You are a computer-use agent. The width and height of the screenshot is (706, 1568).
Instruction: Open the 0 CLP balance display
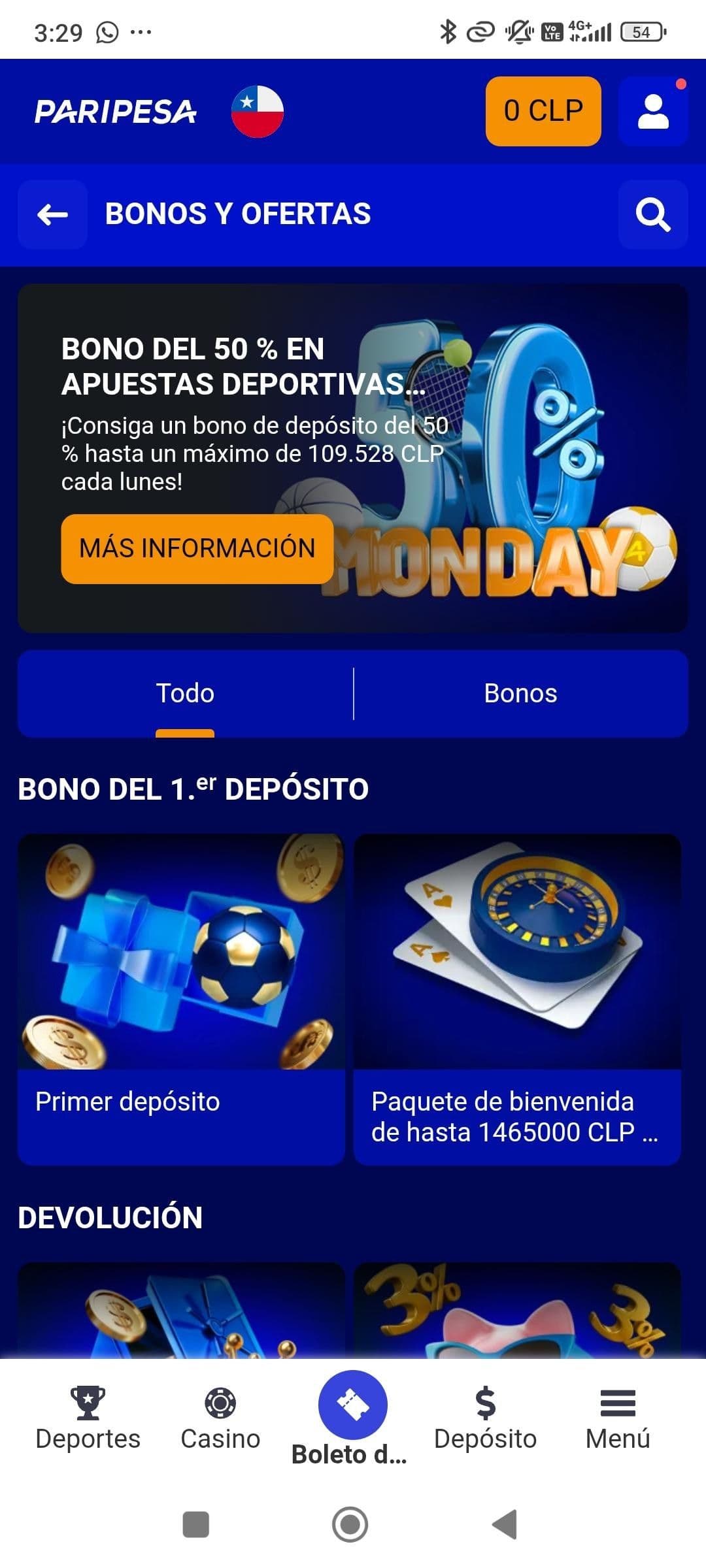[543, 110]
